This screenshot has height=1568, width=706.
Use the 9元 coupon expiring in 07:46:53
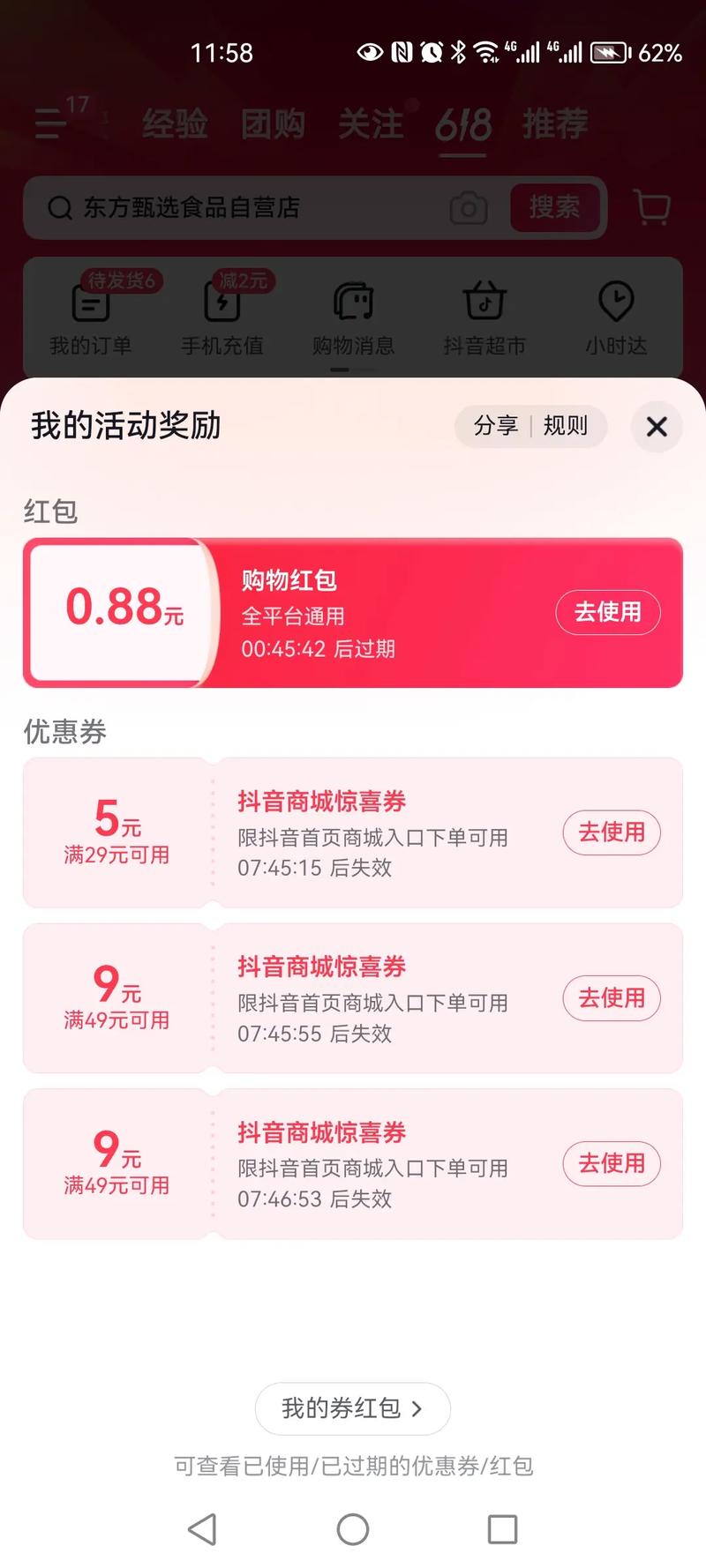point(612,1164)
